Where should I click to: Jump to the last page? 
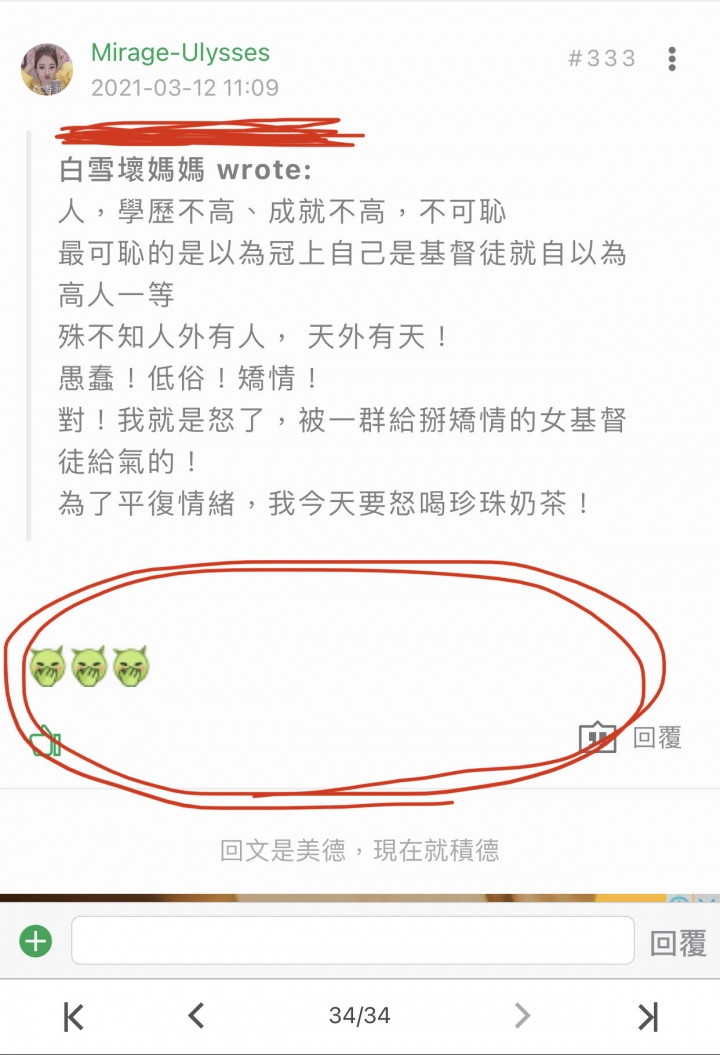[x=647, y=1017]
